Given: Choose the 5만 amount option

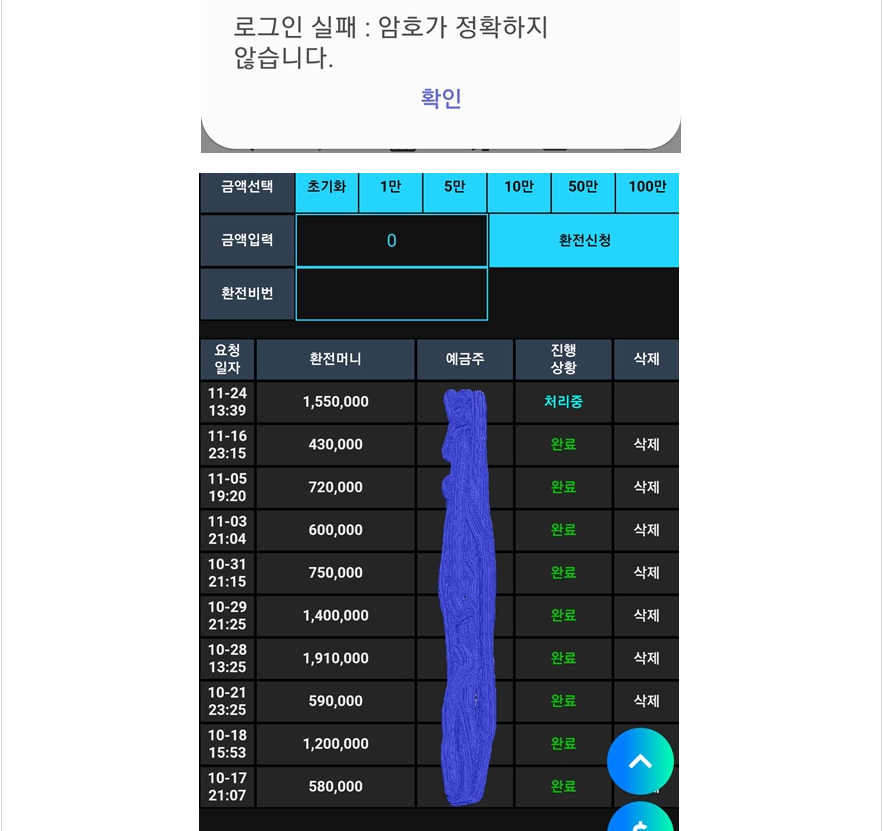Looking at the screenshot, I should click(x=454, y=187).
